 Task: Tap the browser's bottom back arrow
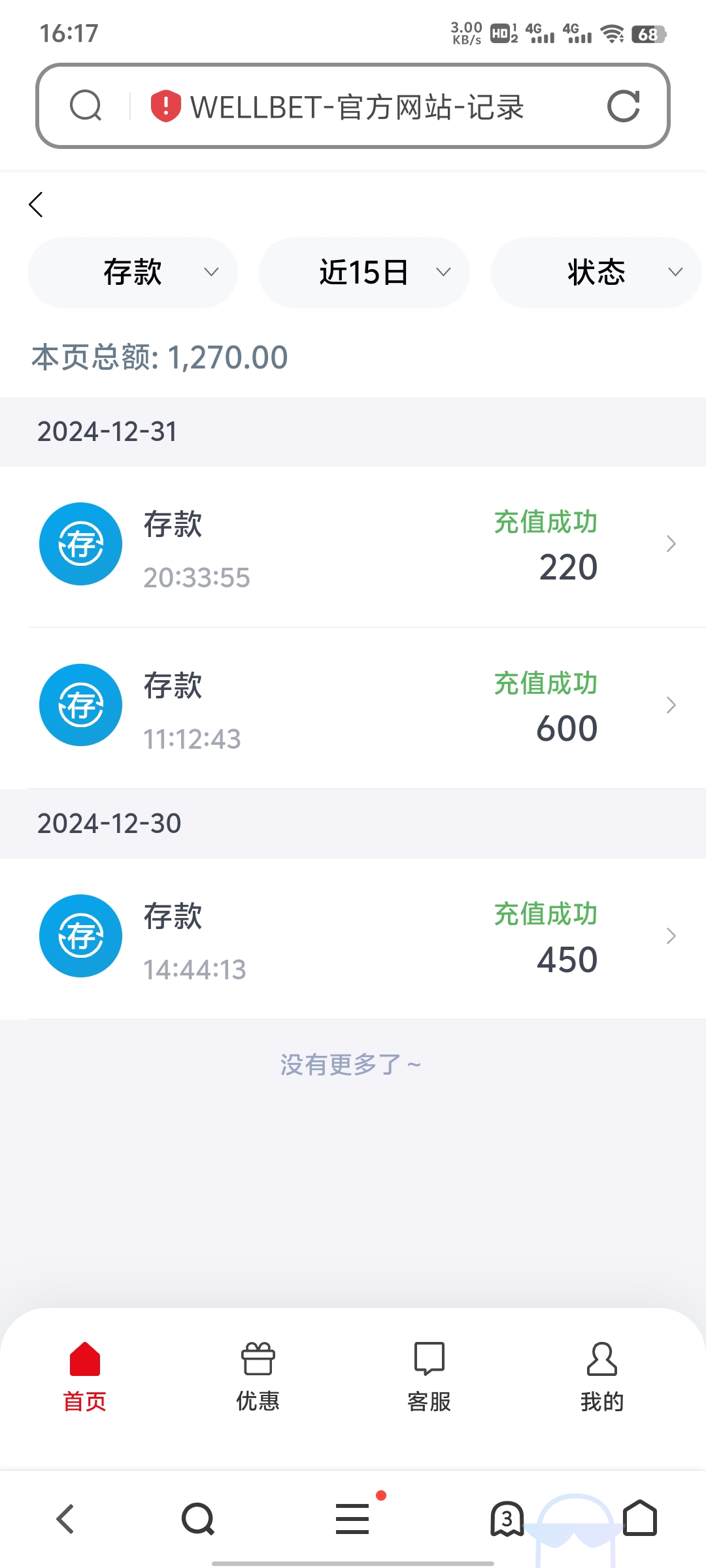(65, 1518)
